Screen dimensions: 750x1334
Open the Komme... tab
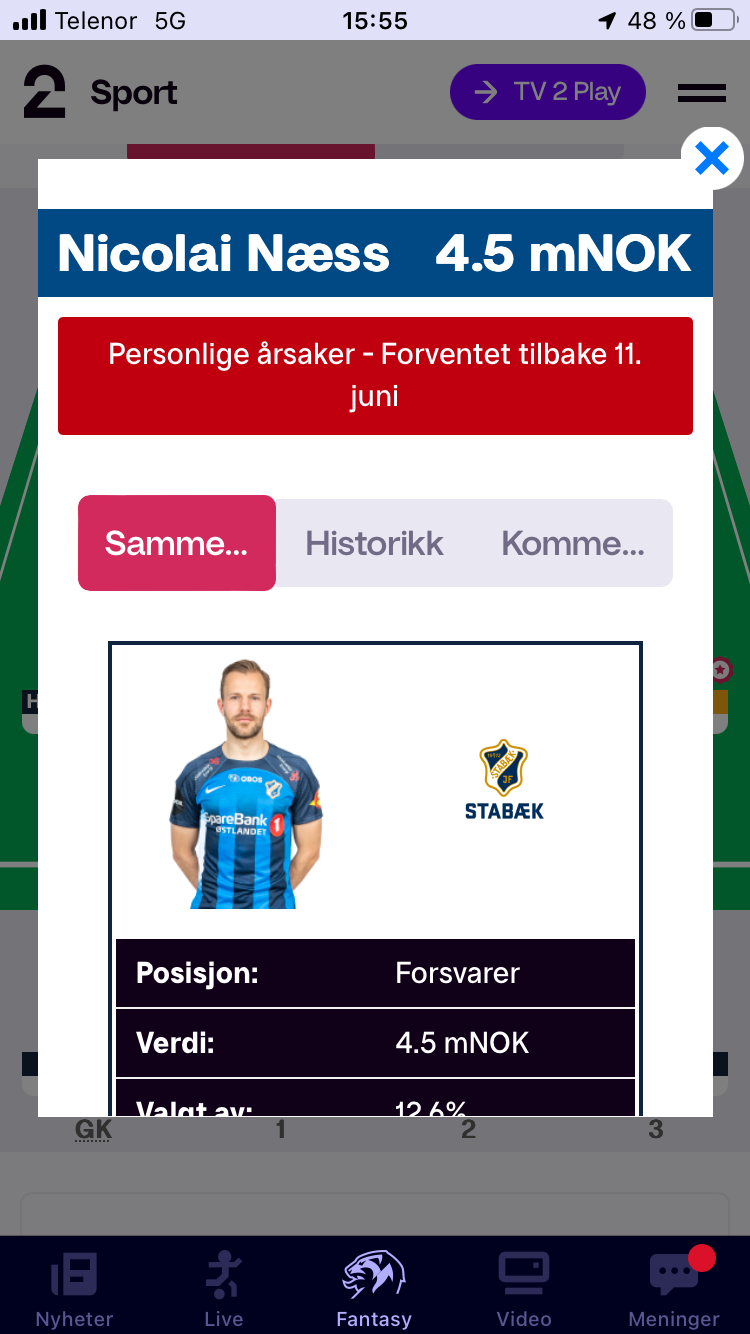coord(573,543)
